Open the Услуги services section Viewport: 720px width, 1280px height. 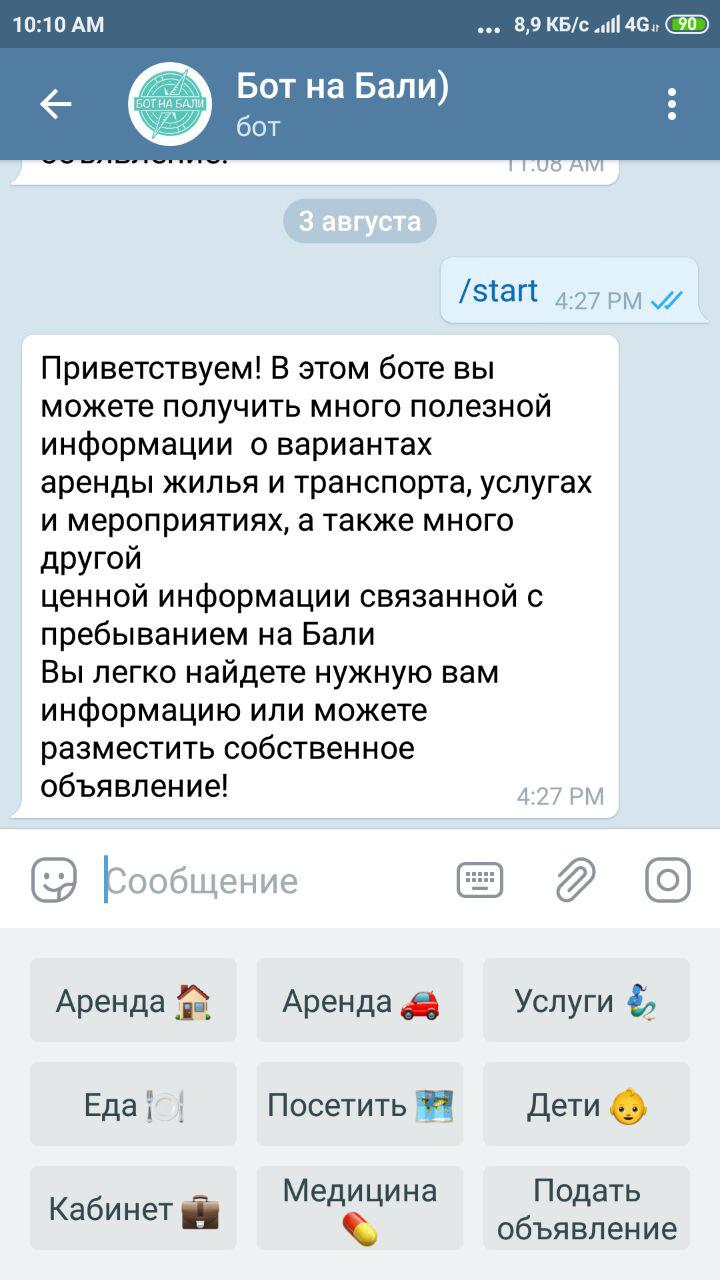click(586, 1001)
